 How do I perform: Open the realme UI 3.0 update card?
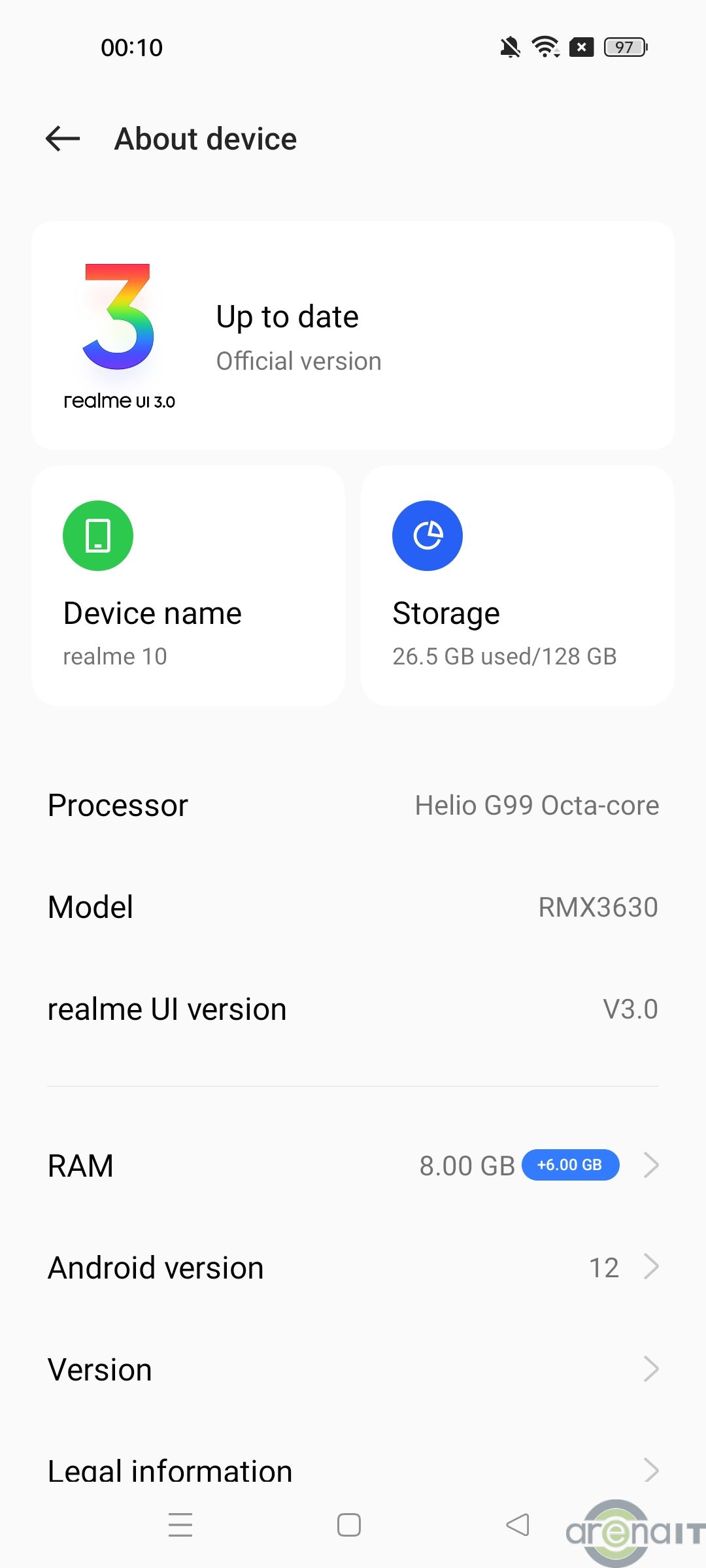pyautogui.click(x=353, y=335)
